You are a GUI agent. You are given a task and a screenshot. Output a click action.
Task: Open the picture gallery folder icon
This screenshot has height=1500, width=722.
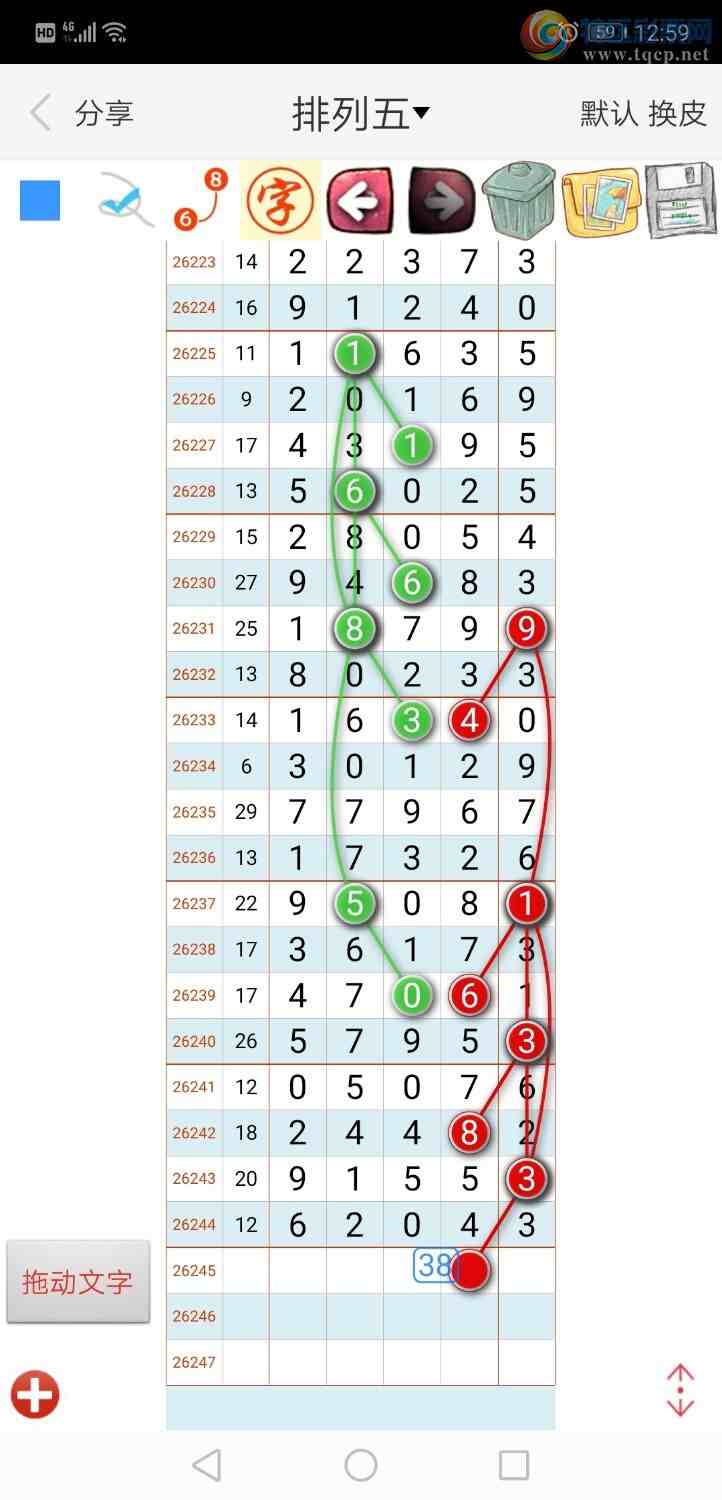tap(600, 201)
